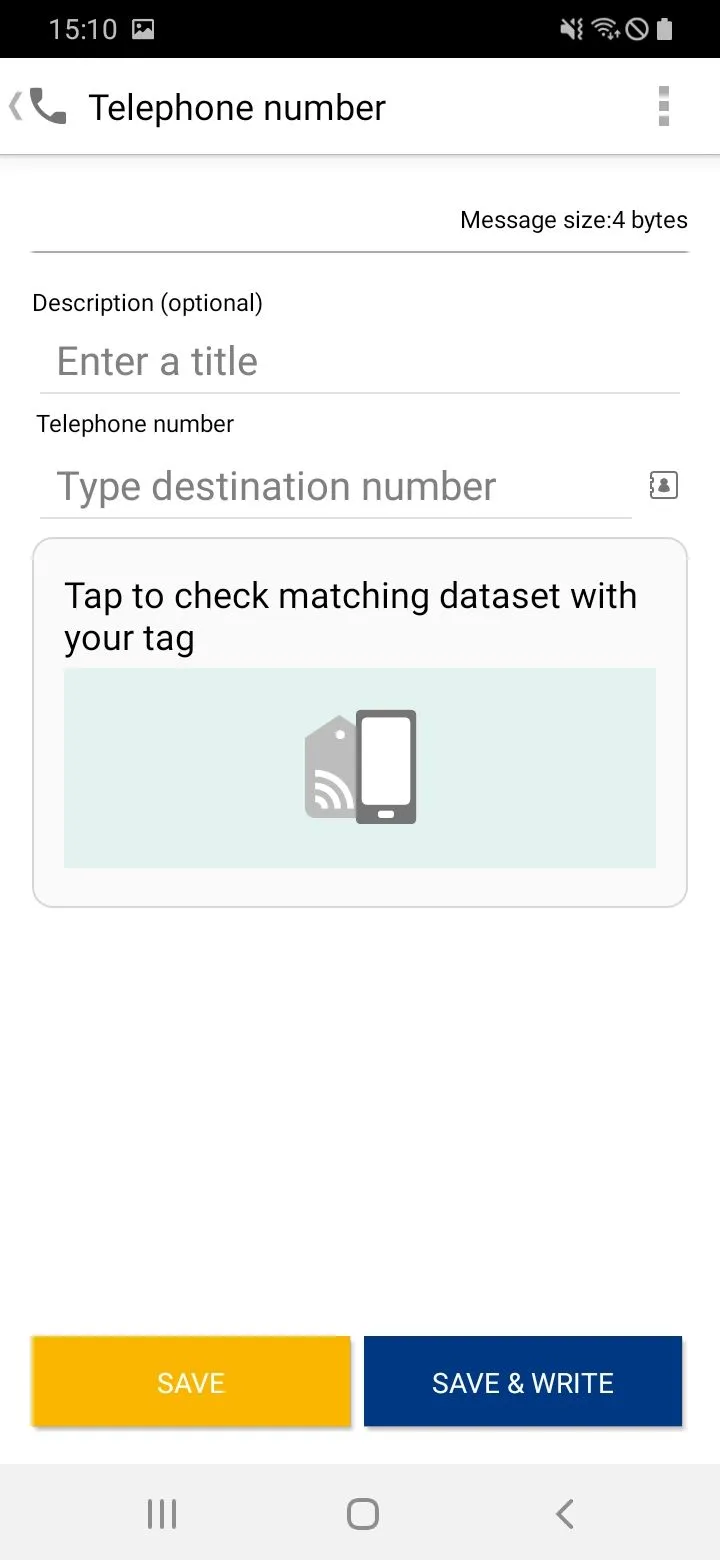Focus the Enter a title field
The image size is (720, 1560).
[360, 362]
